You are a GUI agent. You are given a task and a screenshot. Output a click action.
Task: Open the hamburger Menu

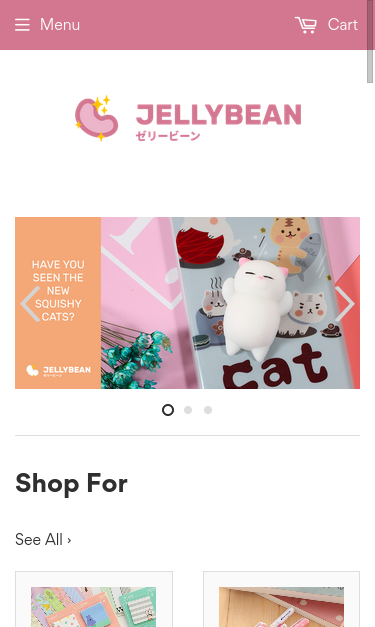point(47,25)
